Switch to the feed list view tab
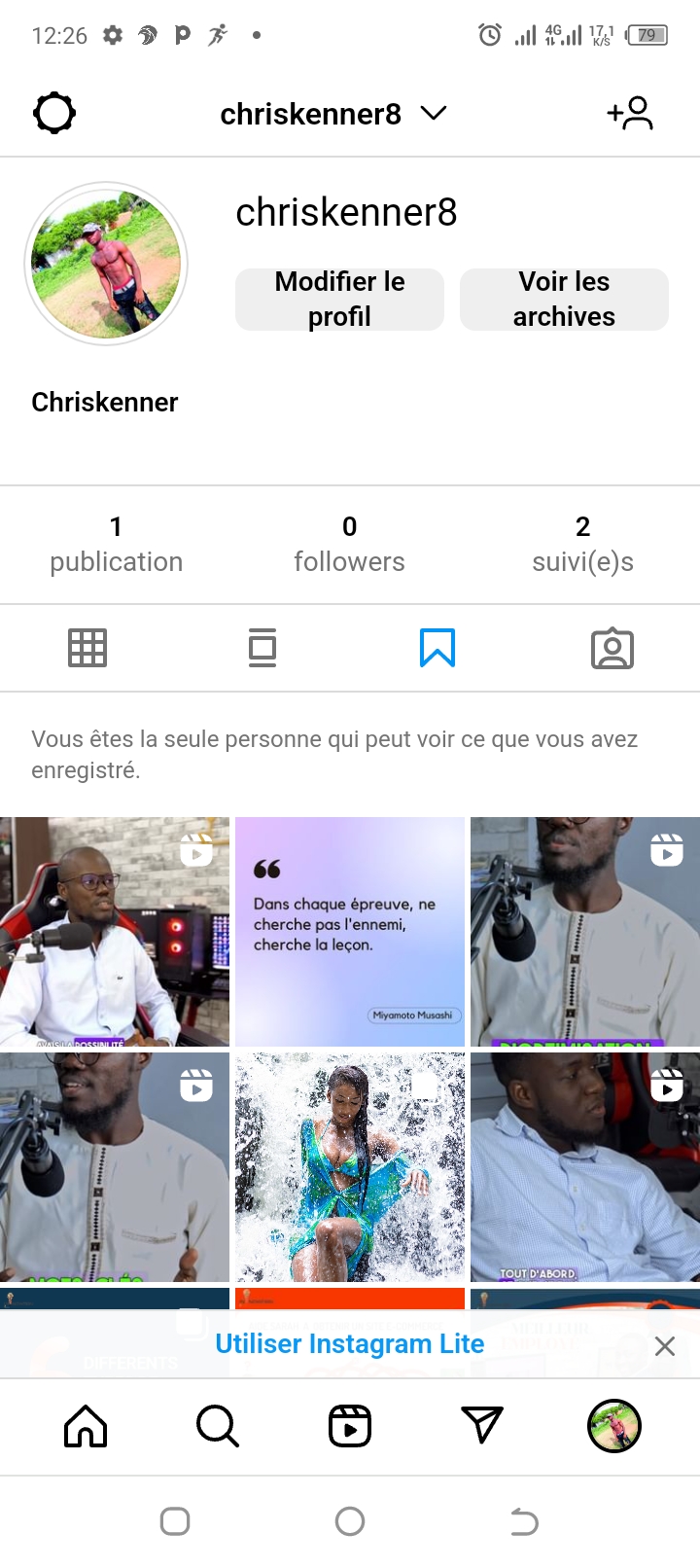 [x=262, y=648]
